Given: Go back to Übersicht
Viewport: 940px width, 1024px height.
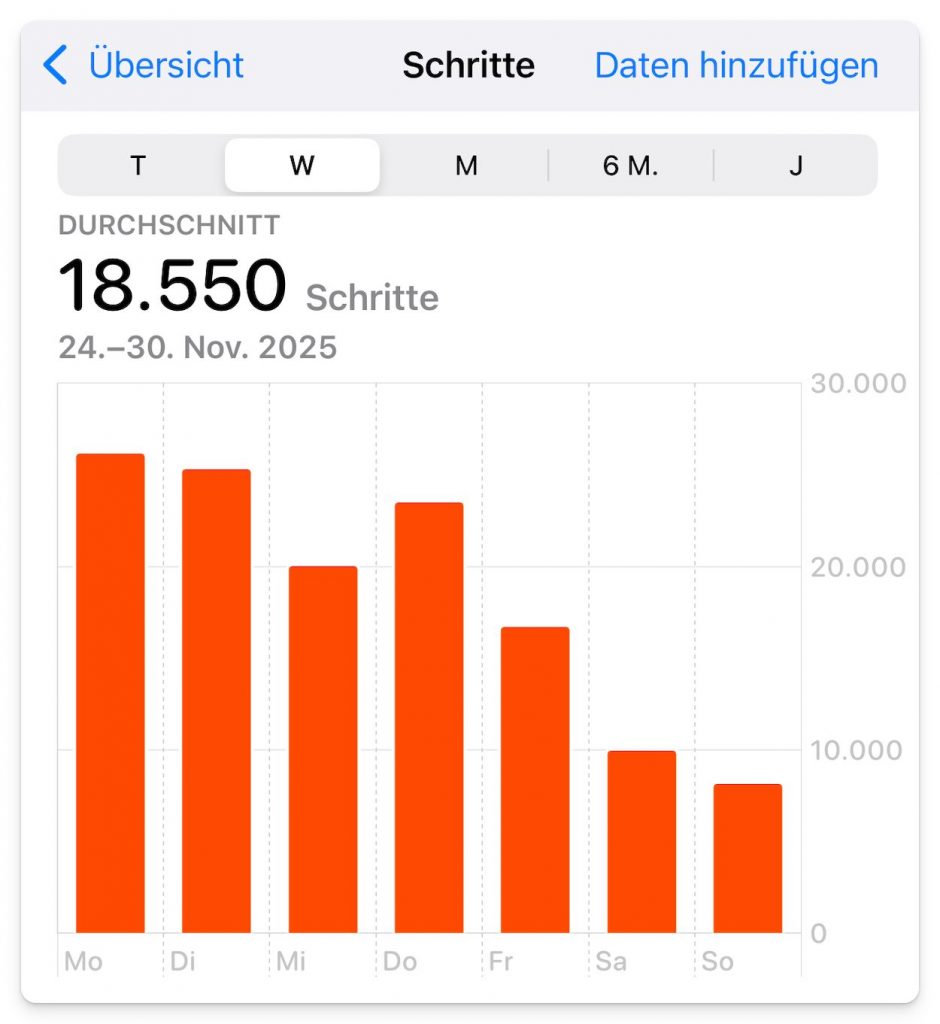Looking at the screenshot, I should click(145, 66).
